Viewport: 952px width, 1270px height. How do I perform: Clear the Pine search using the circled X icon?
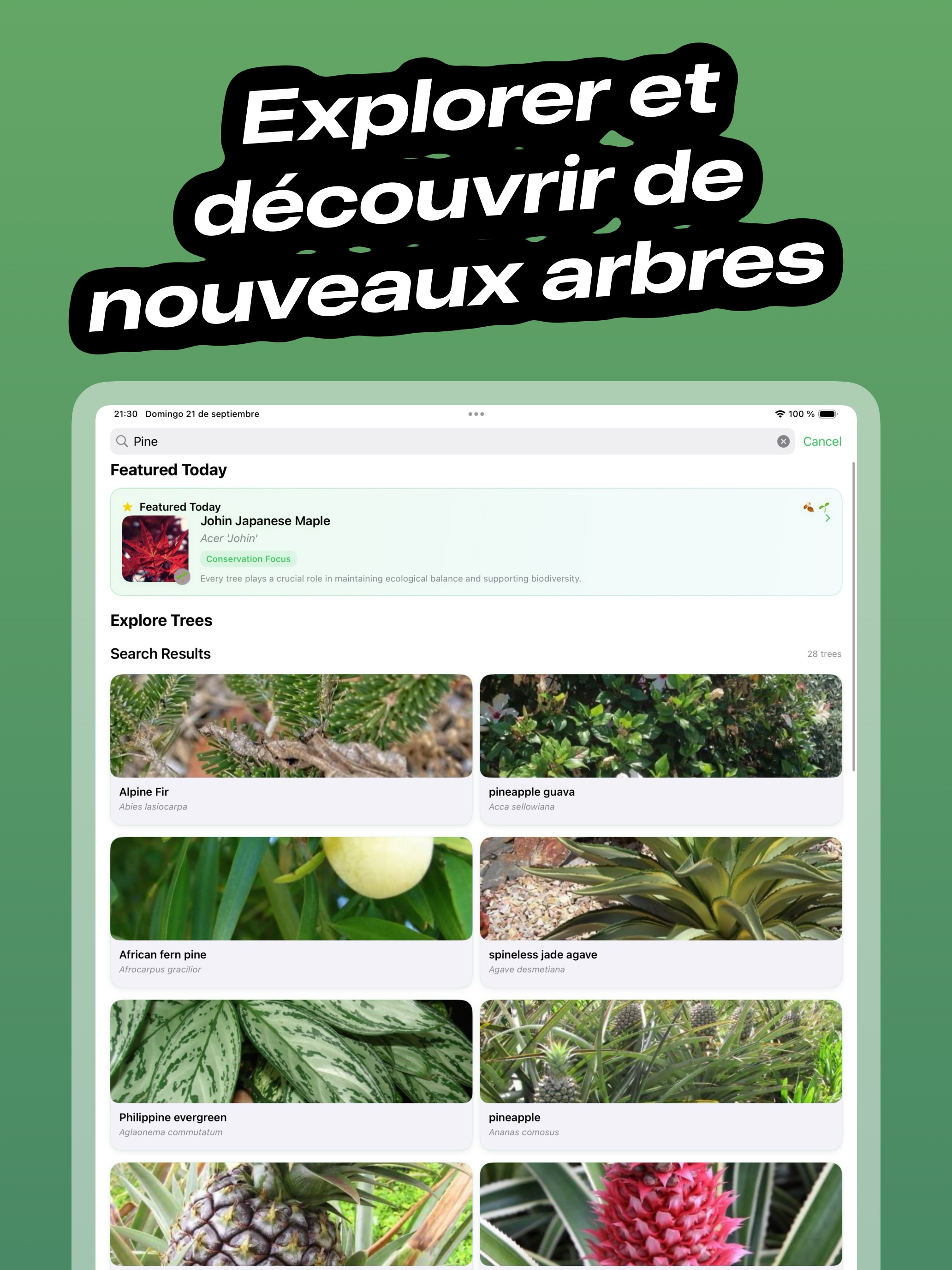[783, 442]
